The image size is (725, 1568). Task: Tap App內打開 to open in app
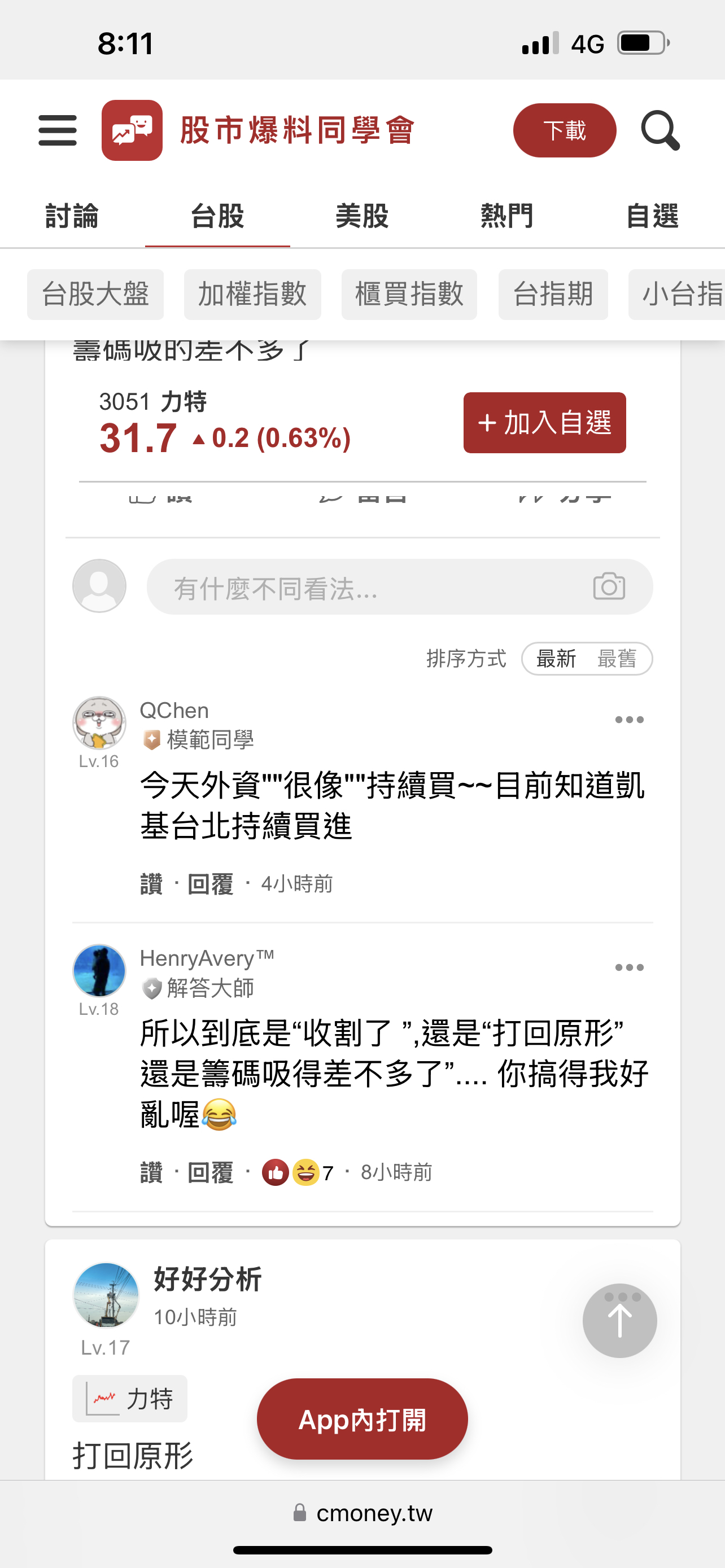point(362,1420)
